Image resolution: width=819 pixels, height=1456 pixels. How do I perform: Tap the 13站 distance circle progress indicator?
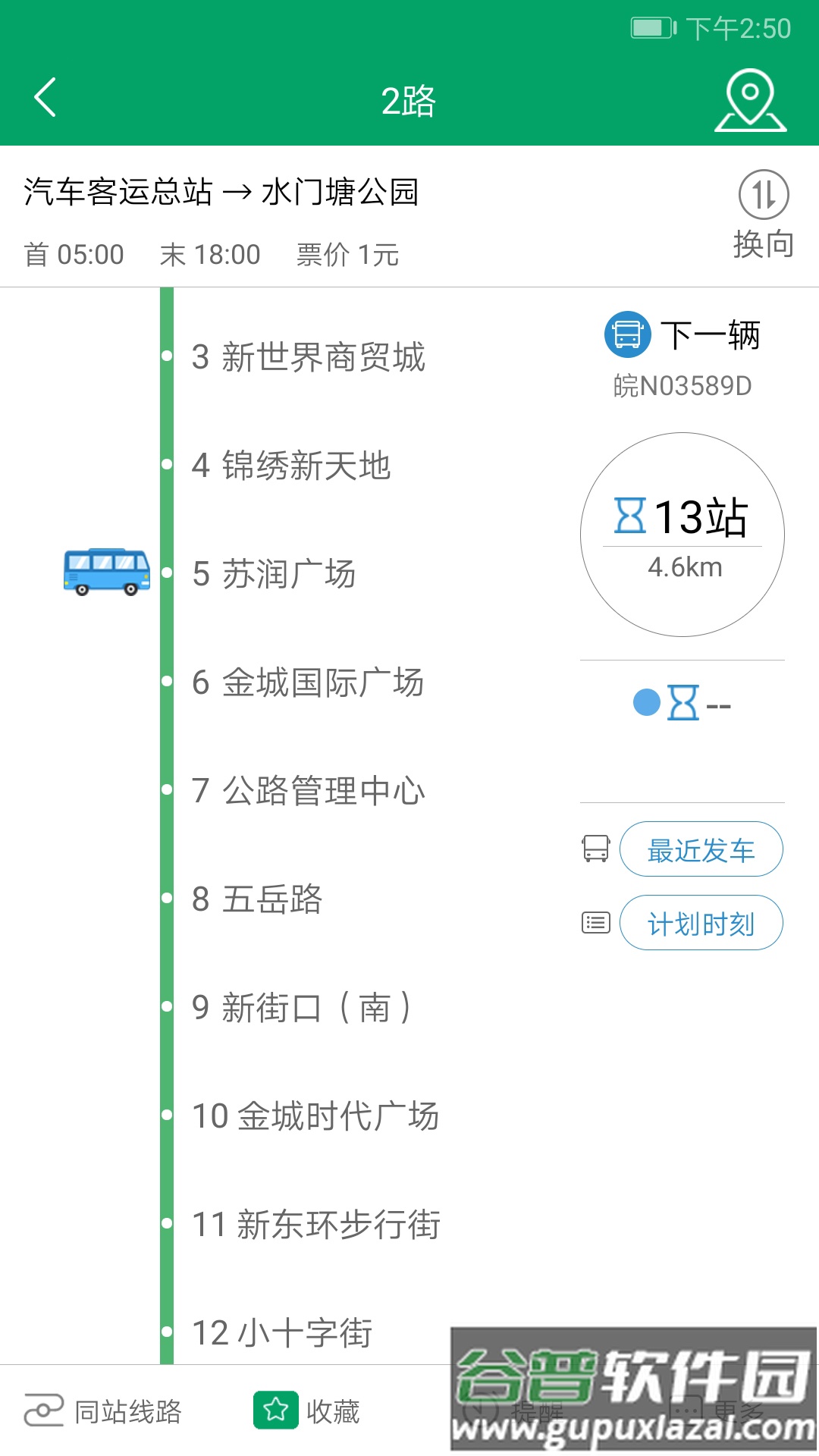point(681,534)
